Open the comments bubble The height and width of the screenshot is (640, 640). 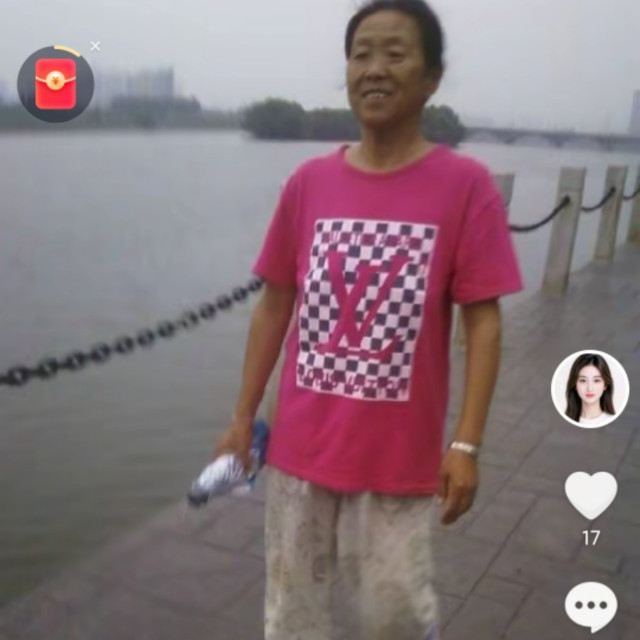coord(591,606)
